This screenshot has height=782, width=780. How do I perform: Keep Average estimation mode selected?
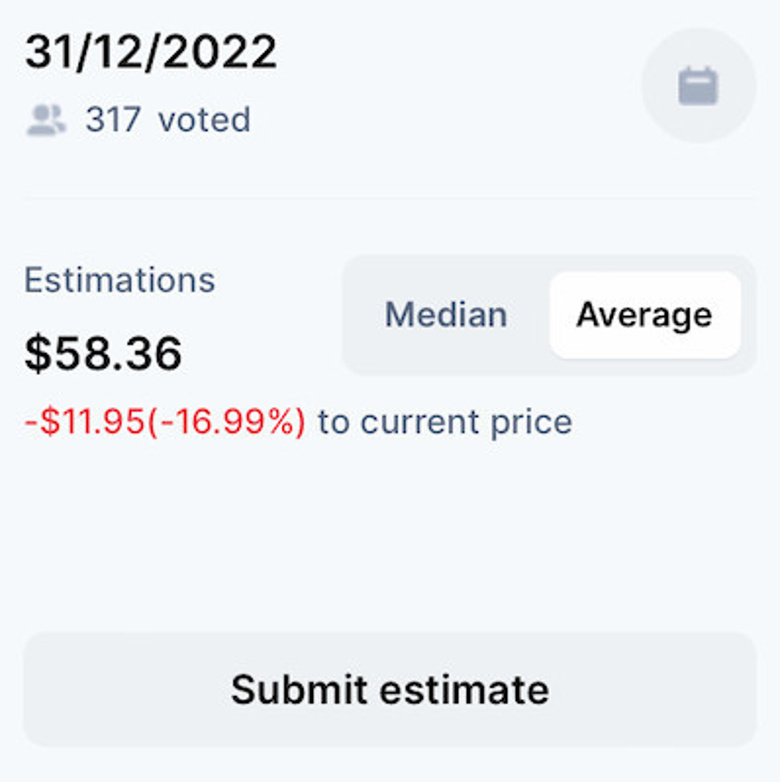pos(644,314)
